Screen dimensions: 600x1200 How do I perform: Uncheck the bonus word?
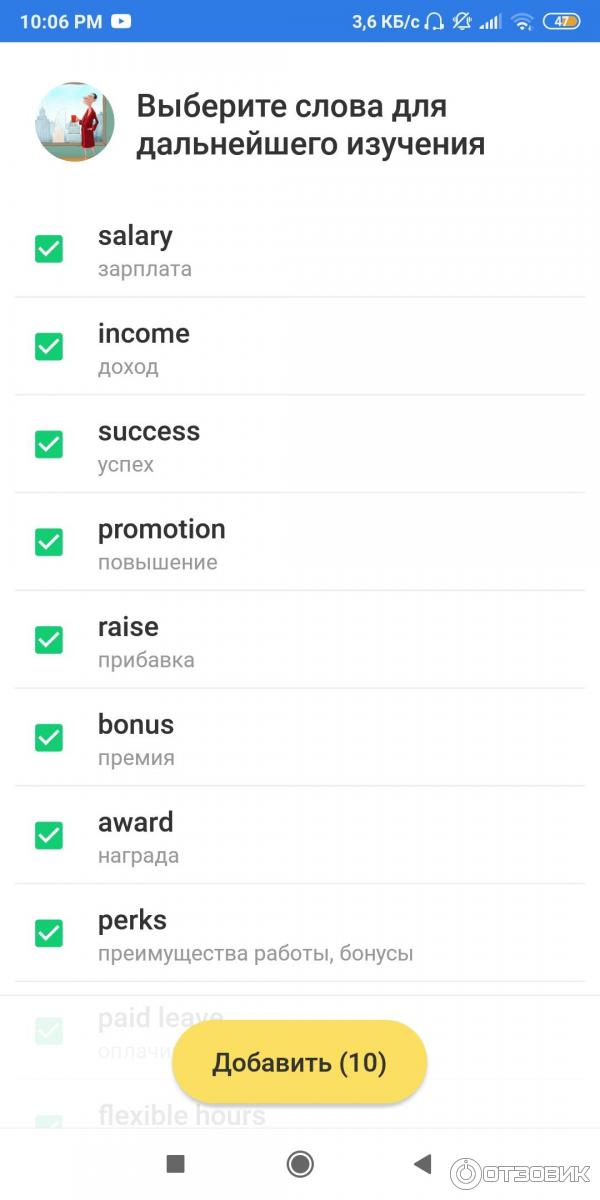click(x=49, y=738)
